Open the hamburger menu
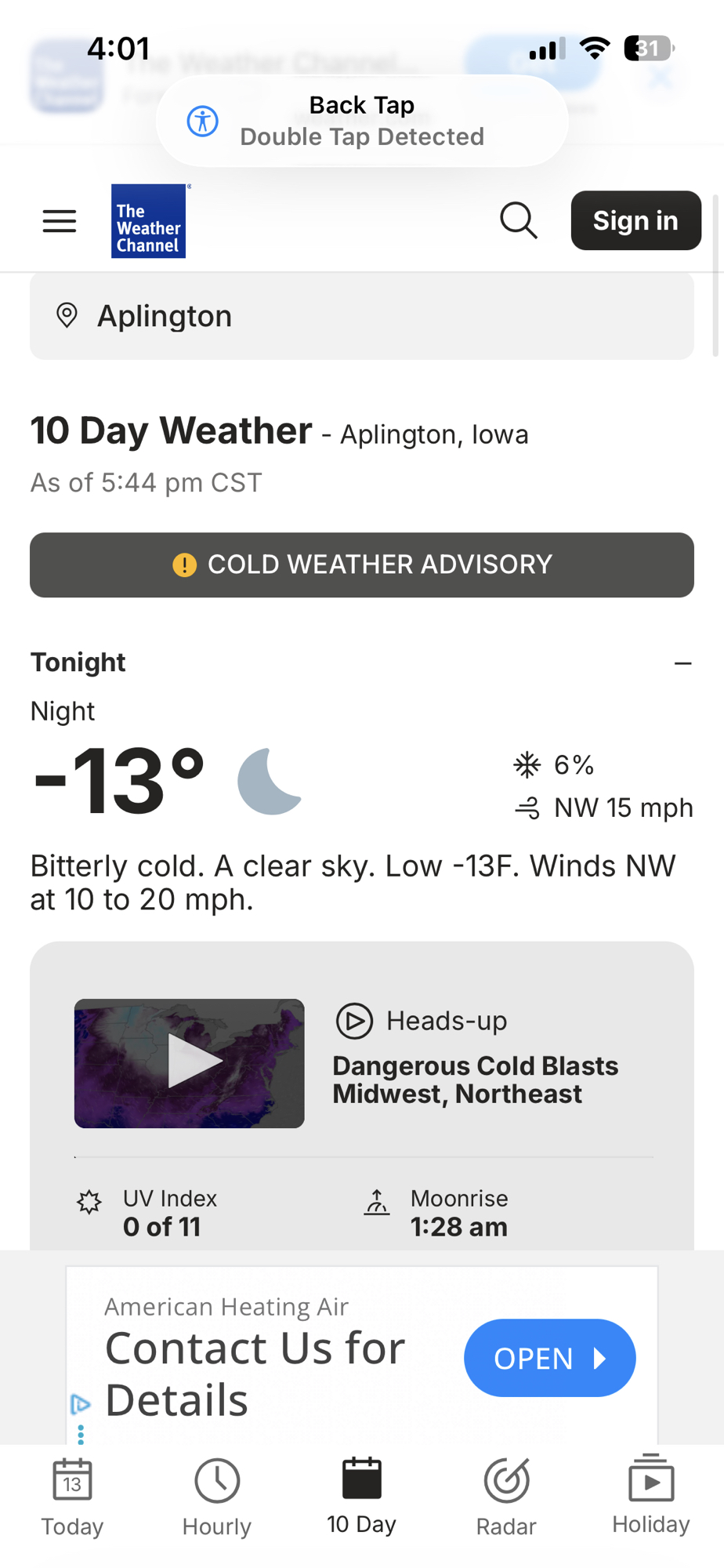 [60, 221]
